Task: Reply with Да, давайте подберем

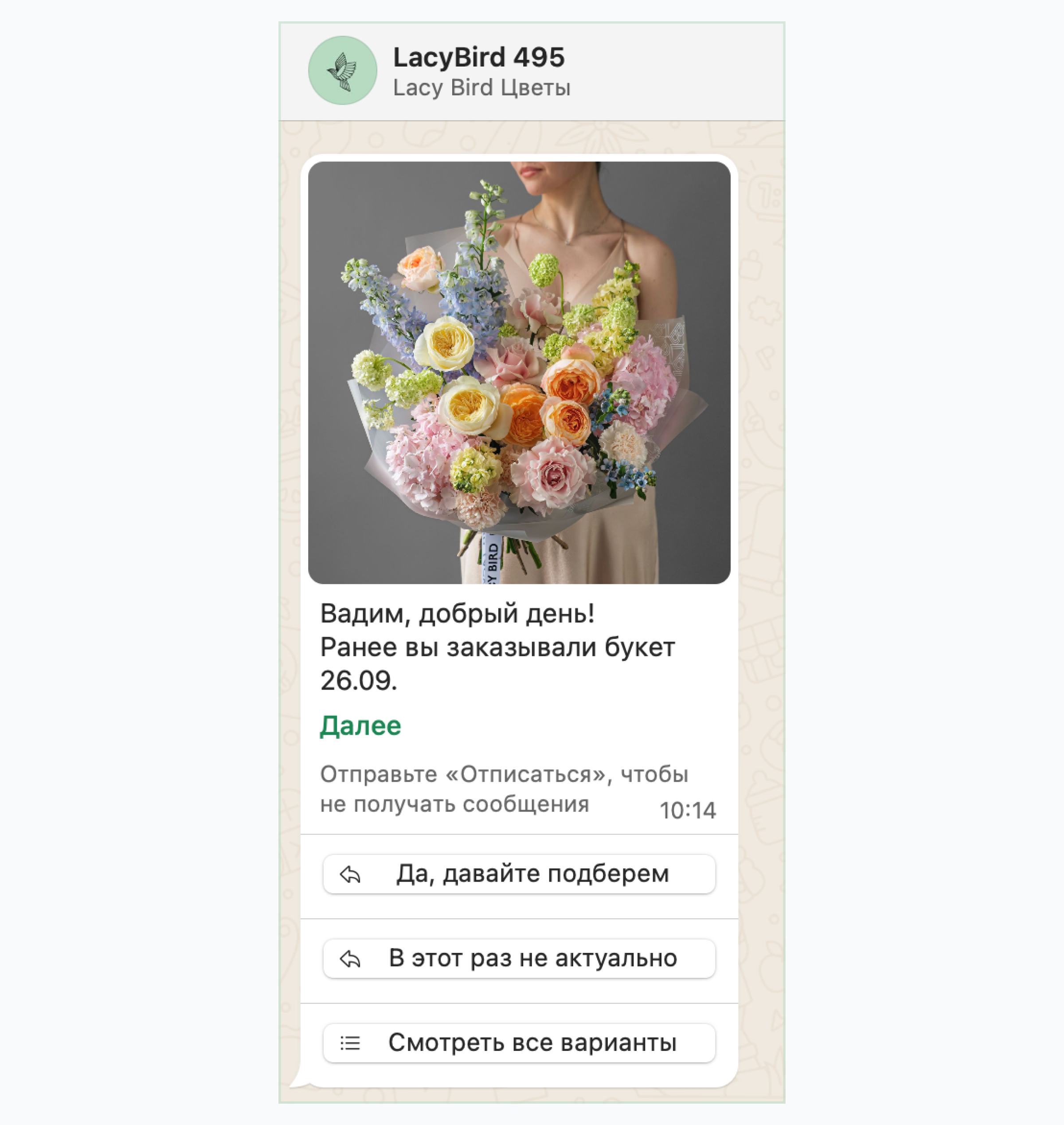Action: [x=518, y=874]
